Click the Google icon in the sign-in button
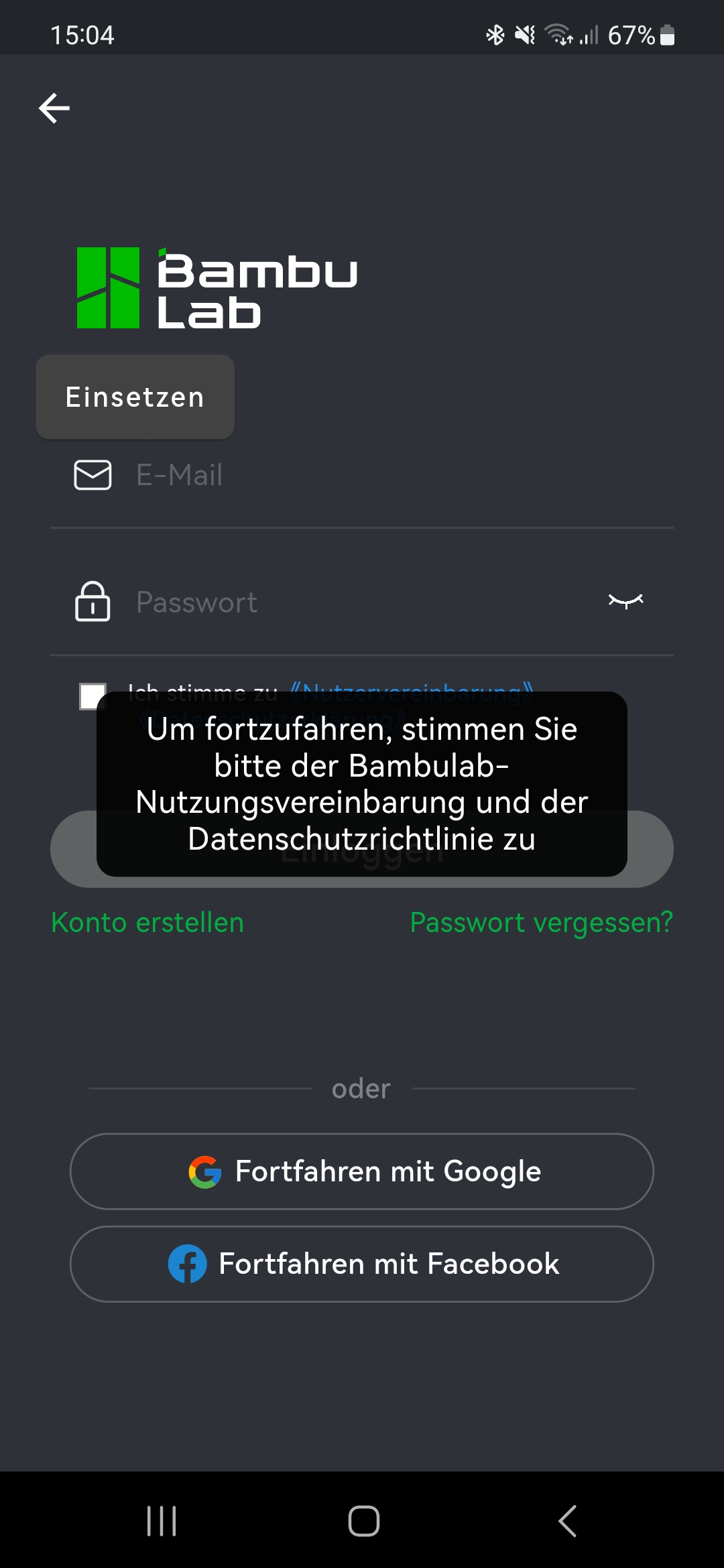Screen dimensions: 724x1568 click(204, 1171)
